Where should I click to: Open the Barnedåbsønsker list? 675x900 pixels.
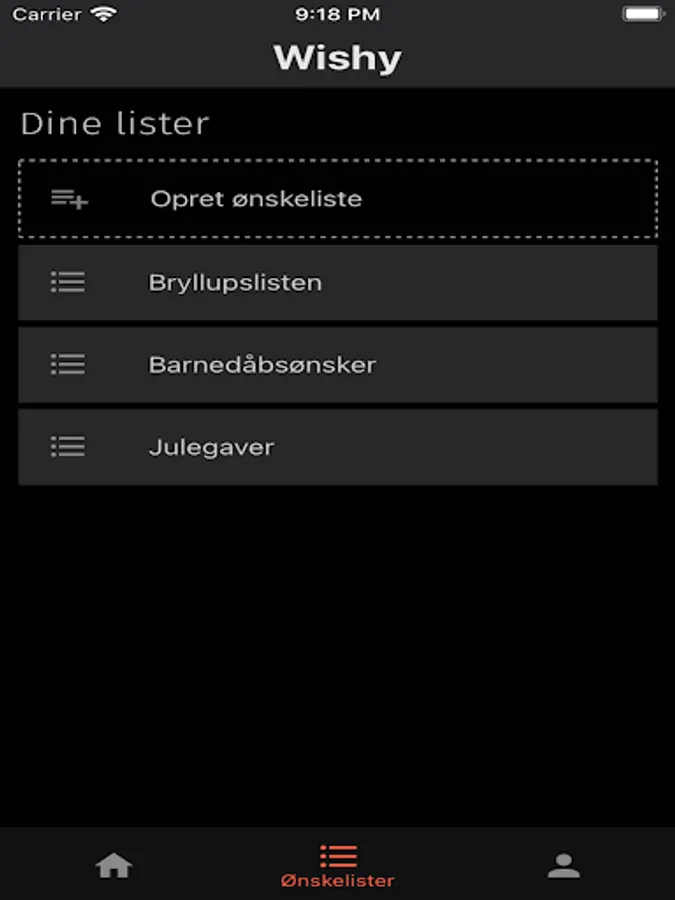click(x=337, y=365)
